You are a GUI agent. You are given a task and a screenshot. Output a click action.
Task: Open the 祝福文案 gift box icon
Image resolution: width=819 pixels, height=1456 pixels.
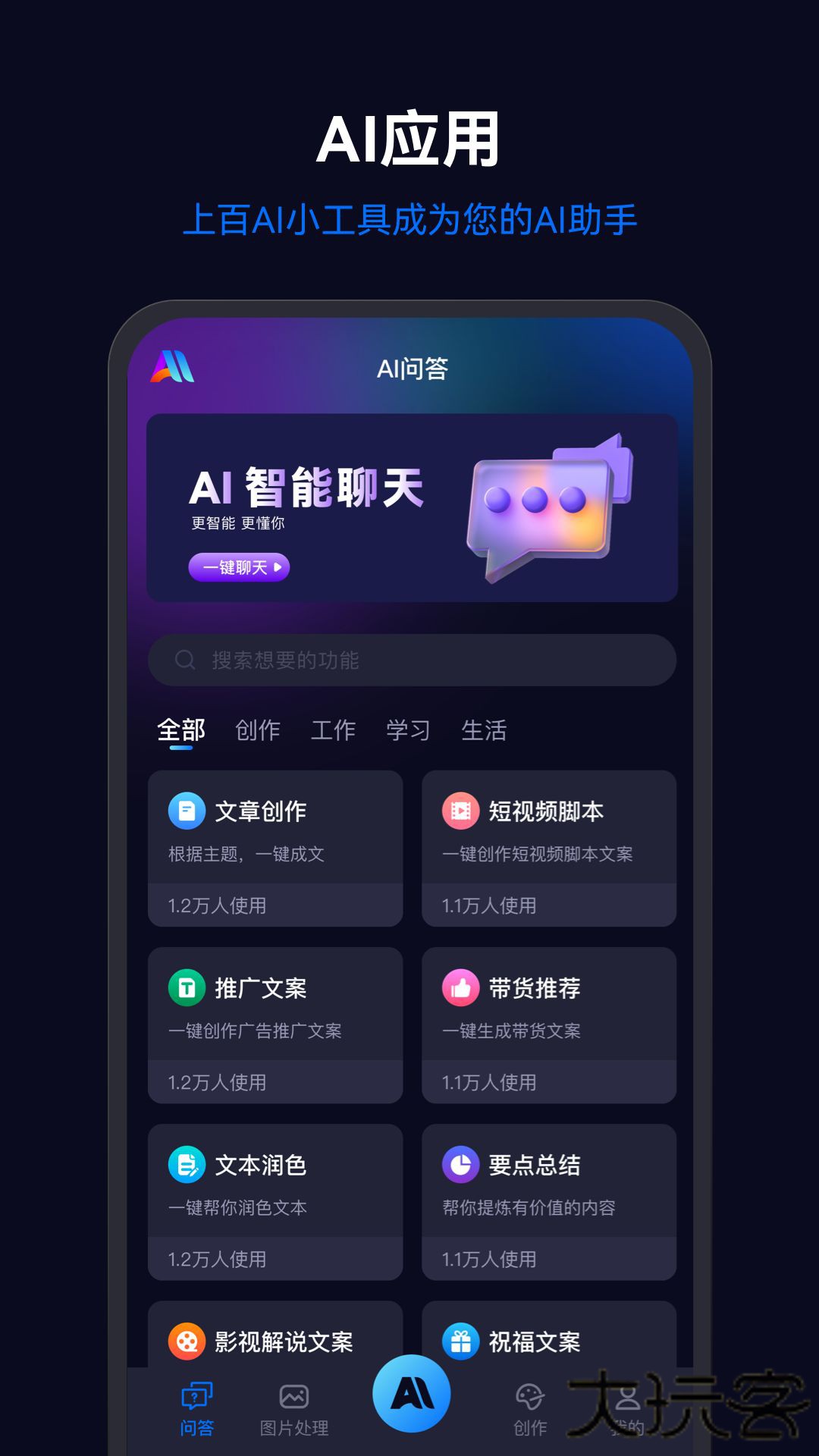pos(460,1341)
